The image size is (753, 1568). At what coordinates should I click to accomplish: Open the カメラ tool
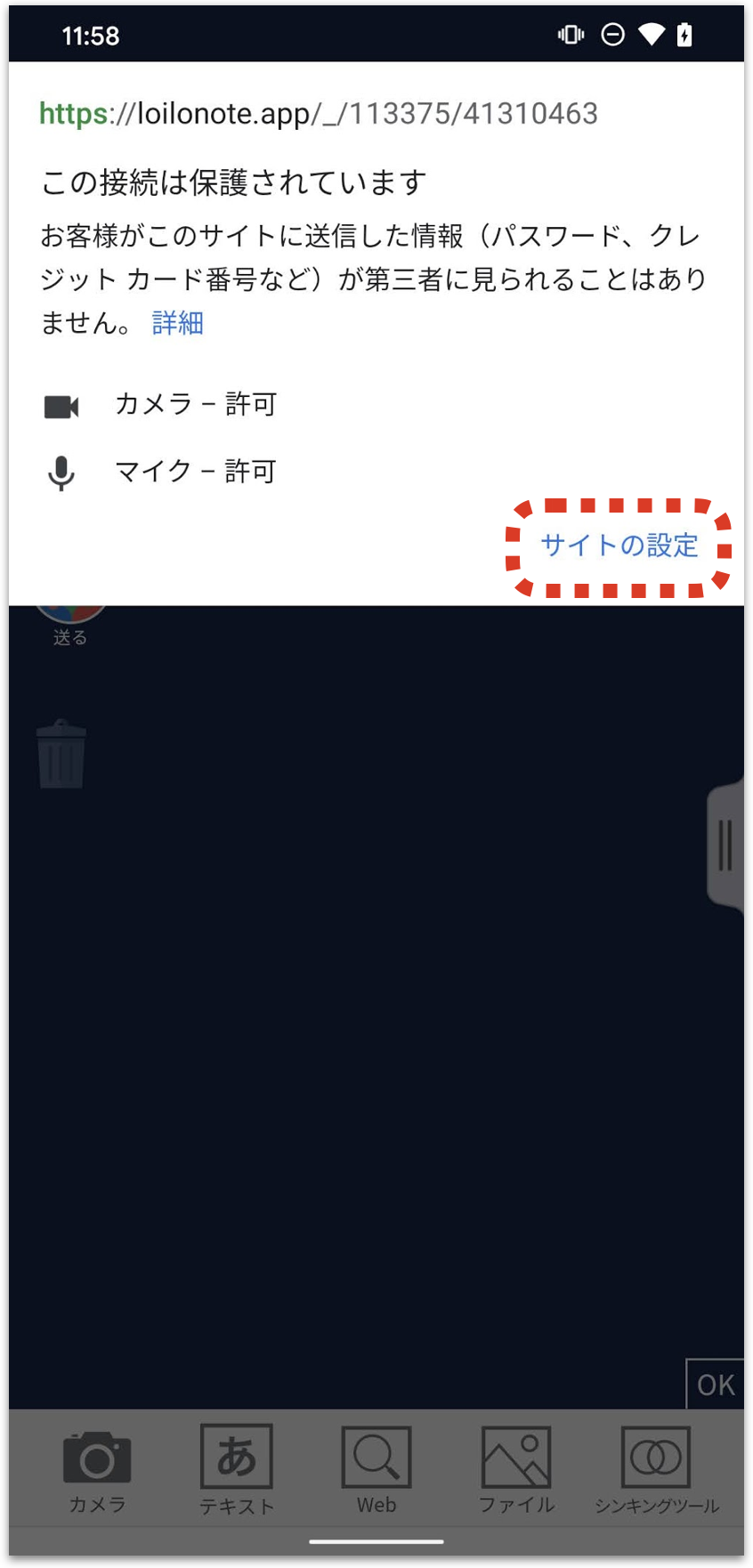(97, 1470)
